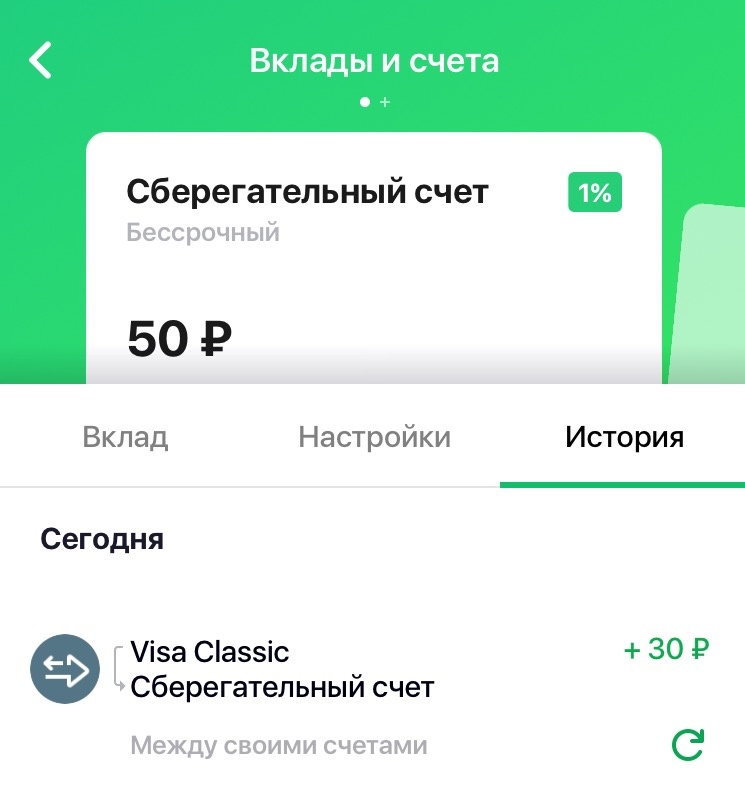
Task: Click the back arrow to return
Action: click(x=41, y=60)
